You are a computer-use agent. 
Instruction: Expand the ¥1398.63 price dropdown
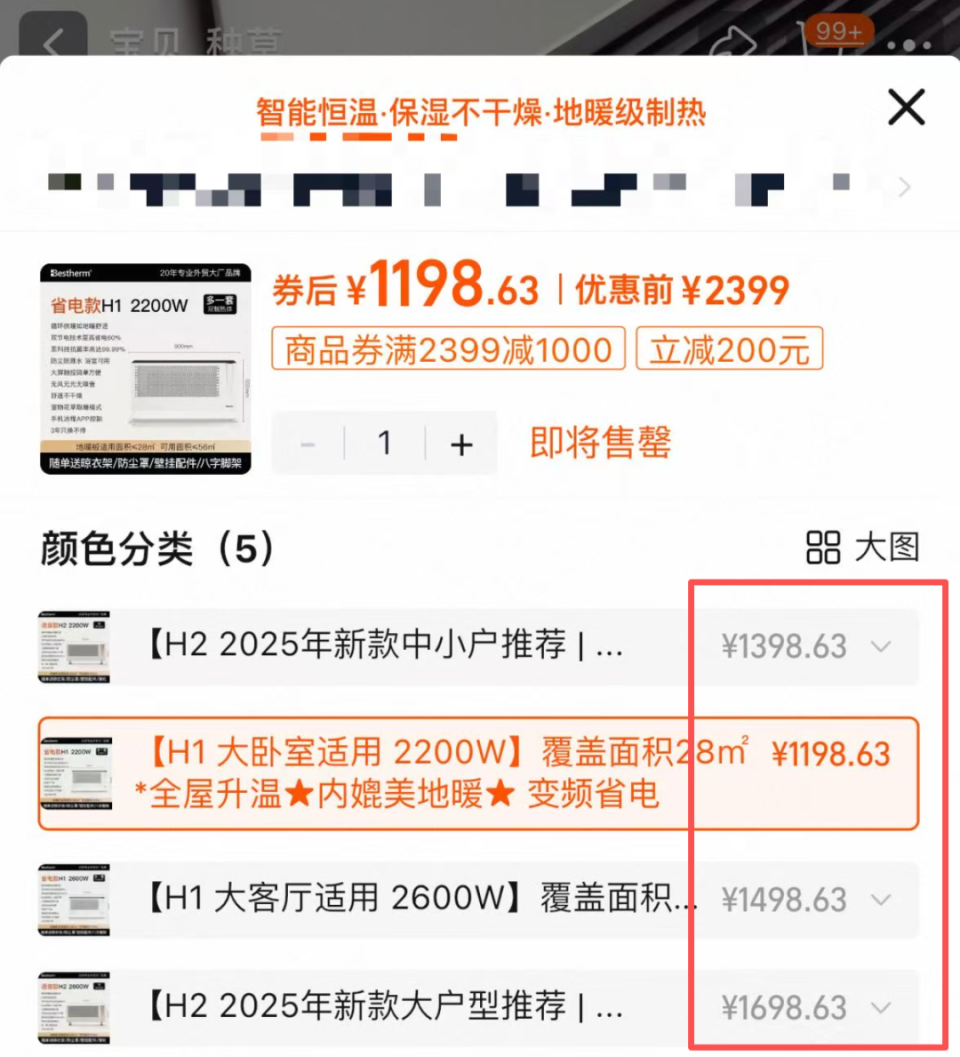(x=880, y=647)
